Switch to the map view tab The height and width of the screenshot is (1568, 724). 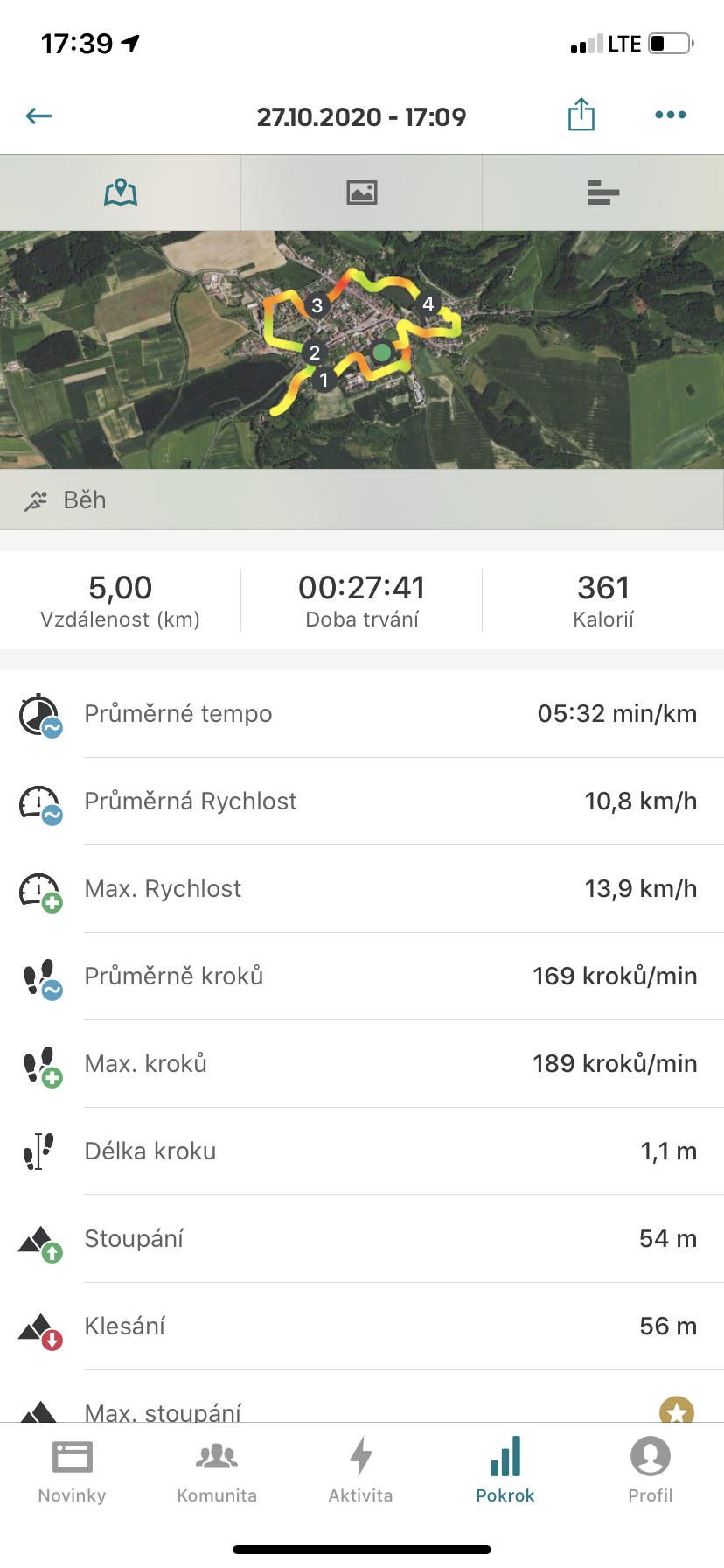click(121, 192)
